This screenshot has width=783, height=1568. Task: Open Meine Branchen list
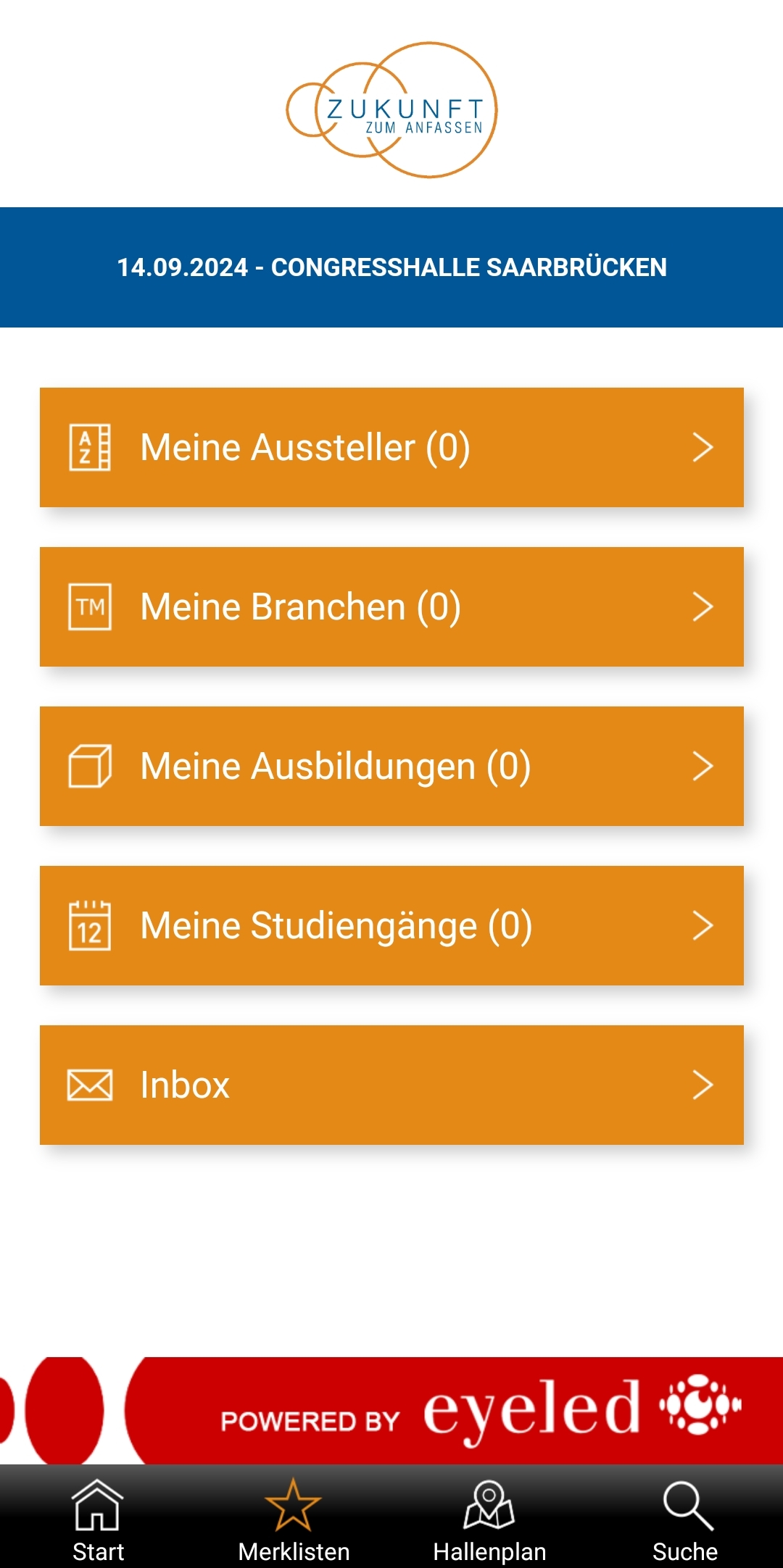tap(391, 606)
